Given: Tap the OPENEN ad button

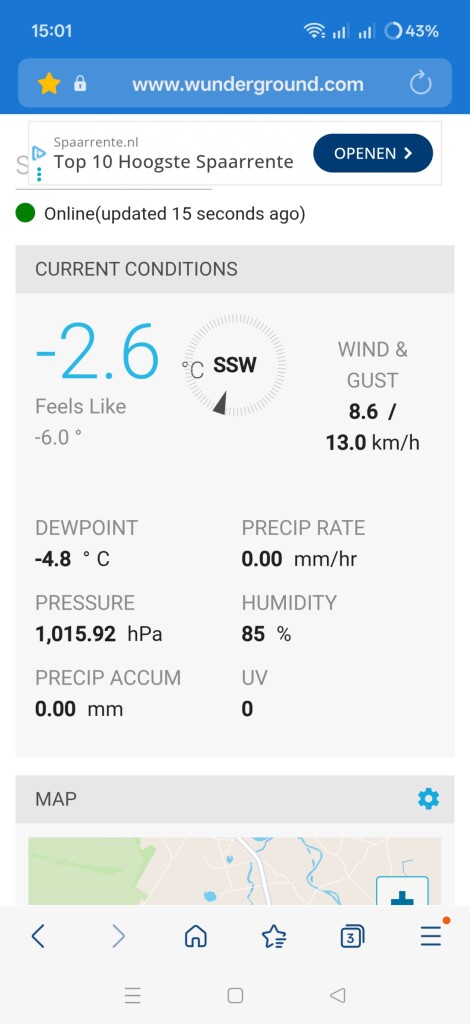Looking at the screenshot, I should (x=373, y=153).
